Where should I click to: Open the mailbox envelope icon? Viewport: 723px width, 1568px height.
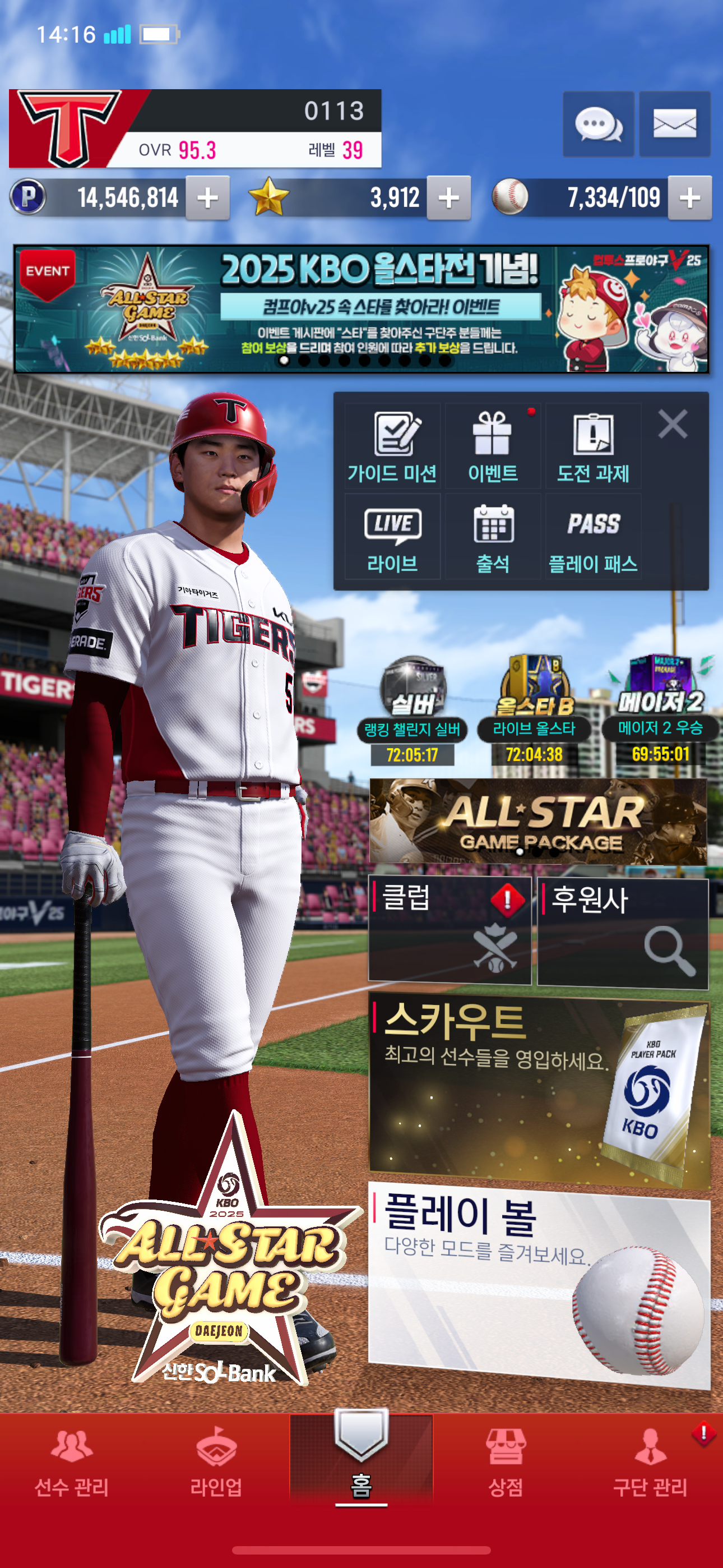click(x=674, y=124)
